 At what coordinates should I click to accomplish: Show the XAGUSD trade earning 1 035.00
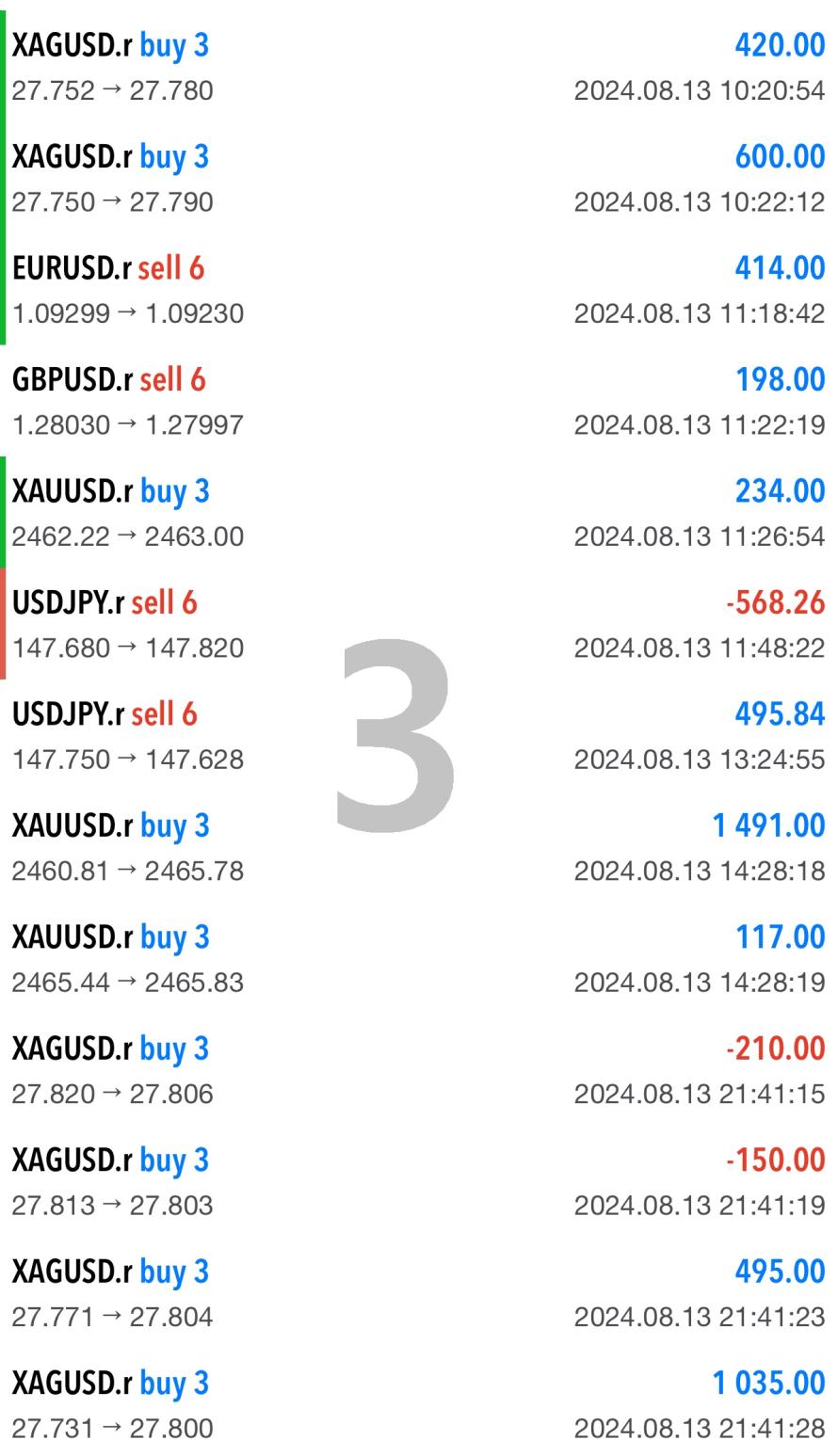pyautogui.click(x=419, y=1404)
